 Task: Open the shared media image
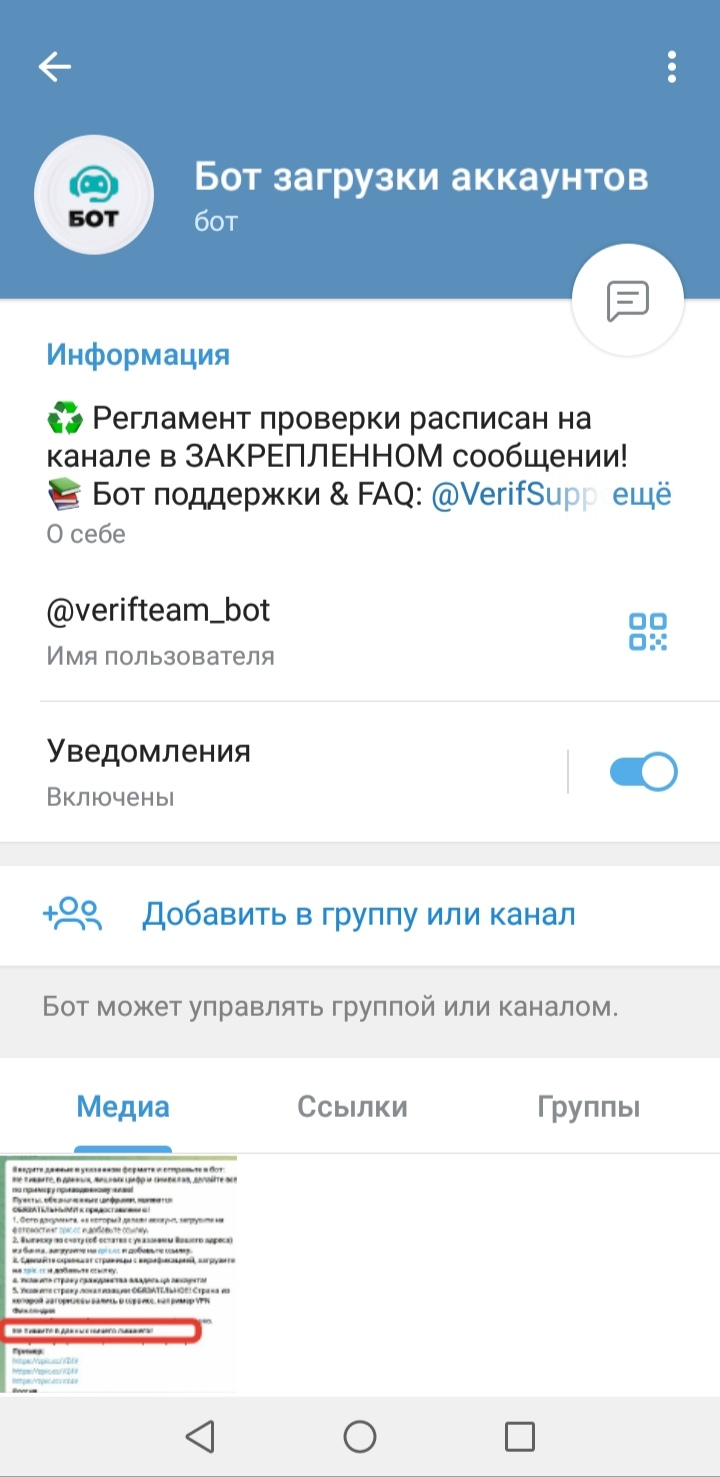pos(120,1274)
